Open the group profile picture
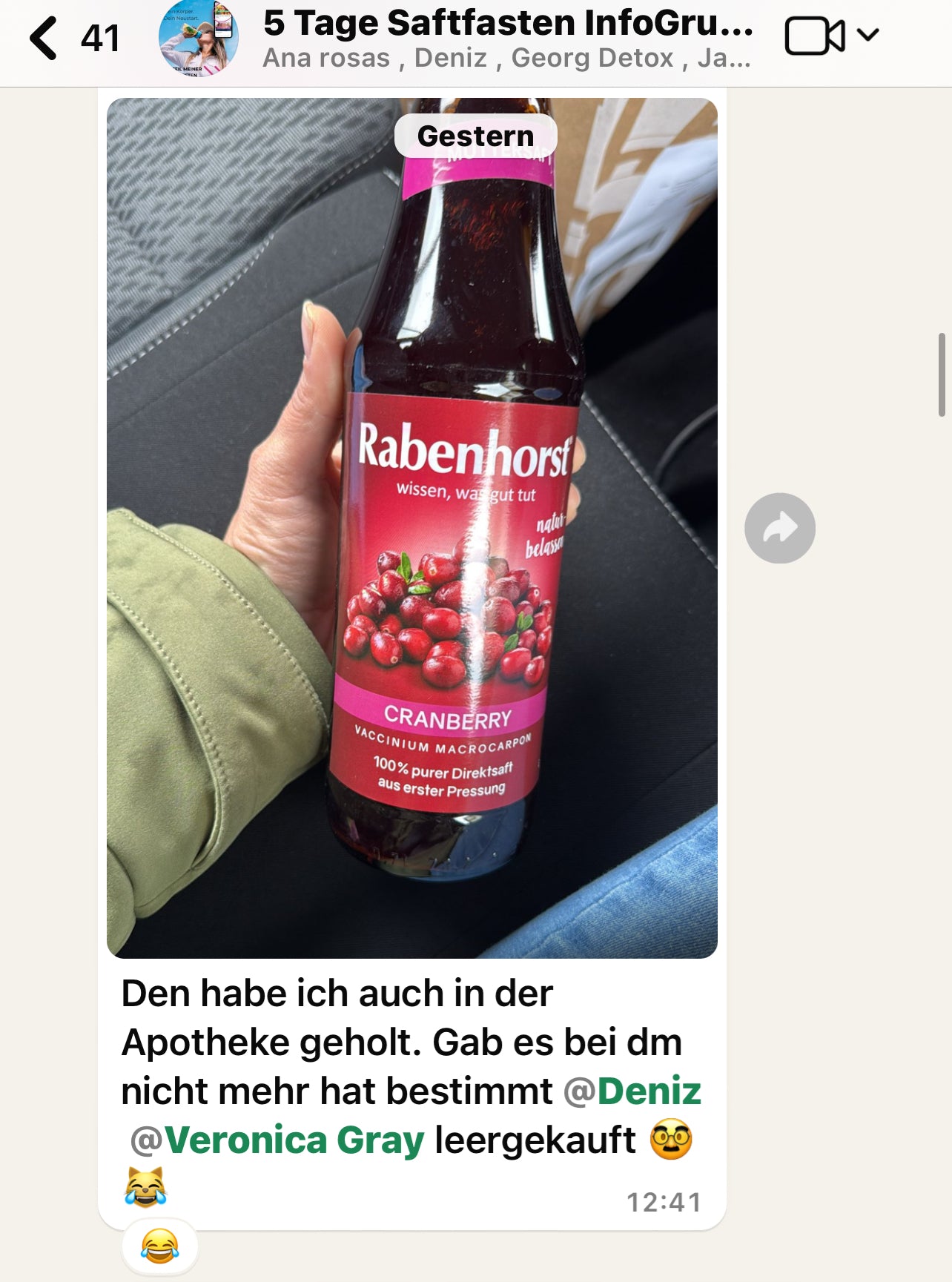The height and width of the screenshot is (1282, 952). (x=199, y=39)
